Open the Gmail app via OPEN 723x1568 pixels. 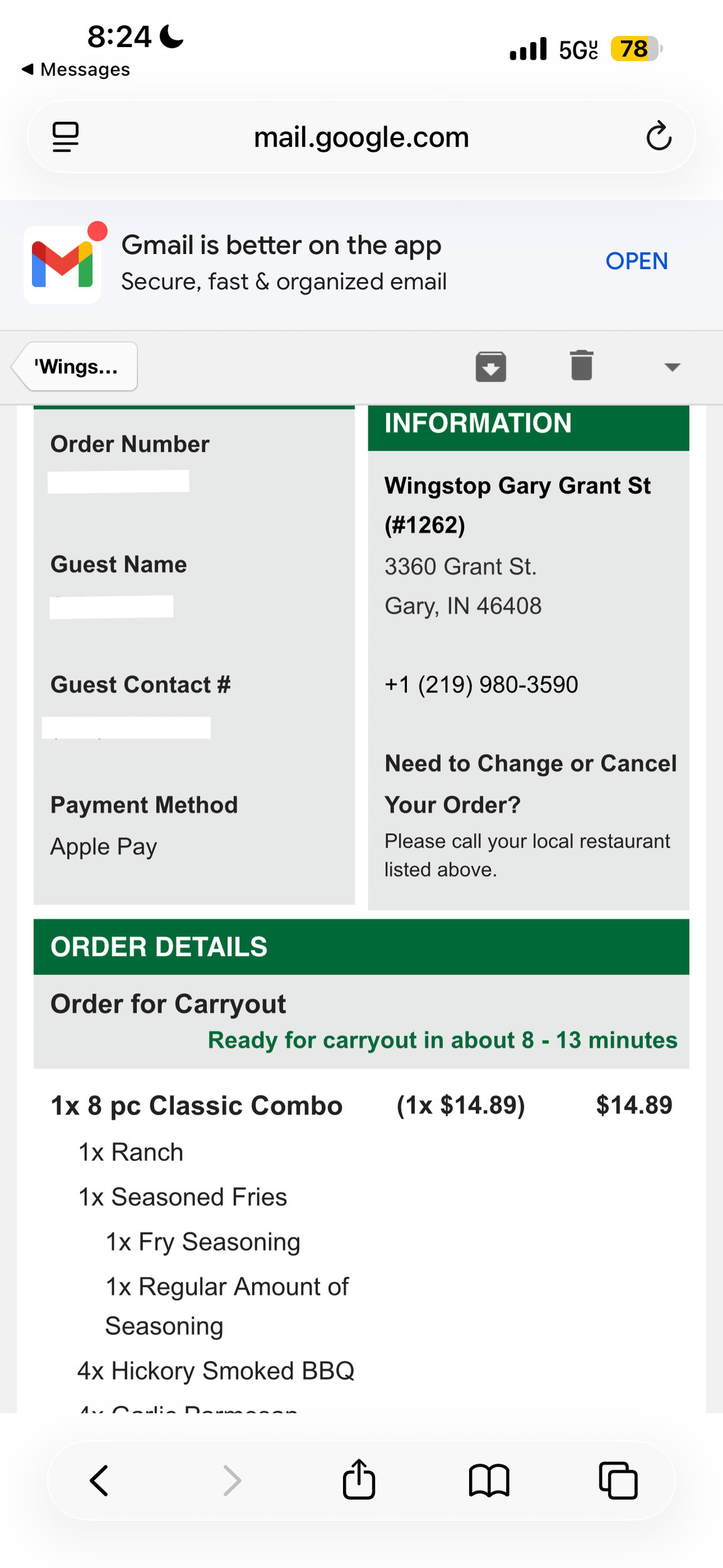click(636, 261)
